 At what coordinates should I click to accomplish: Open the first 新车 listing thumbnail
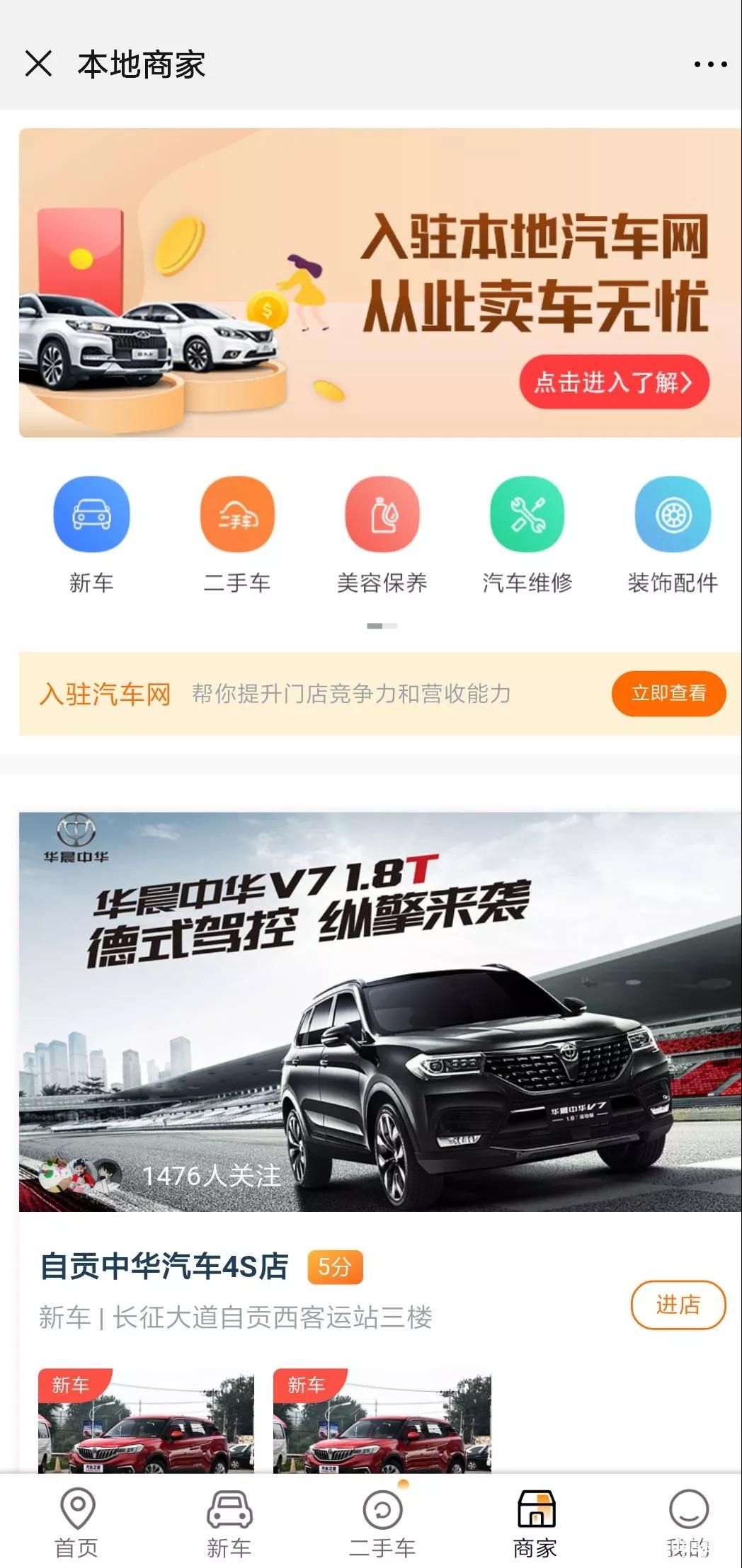[x=146, y=1421]
